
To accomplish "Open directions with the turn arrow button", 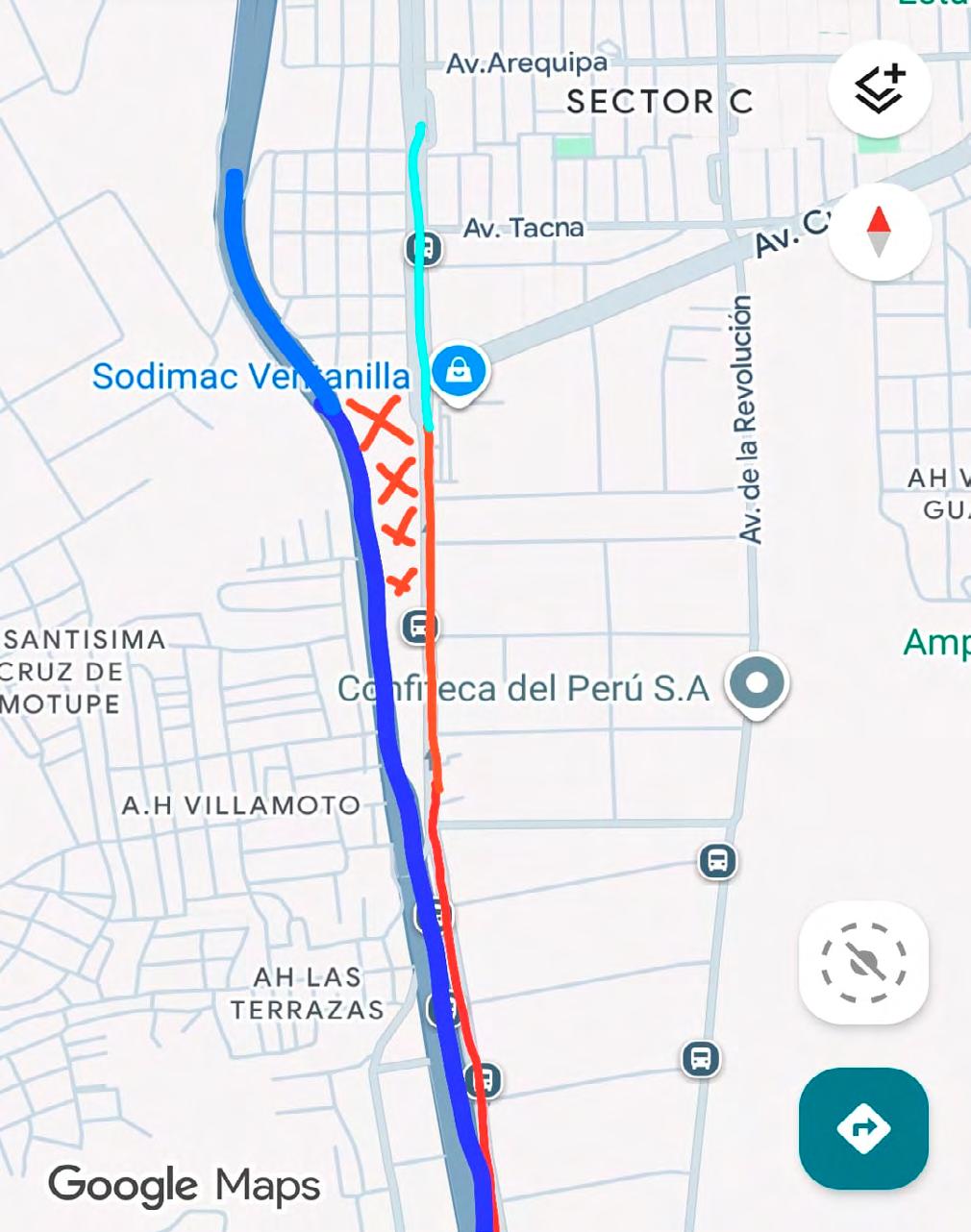I will [x=863, y=1127].
